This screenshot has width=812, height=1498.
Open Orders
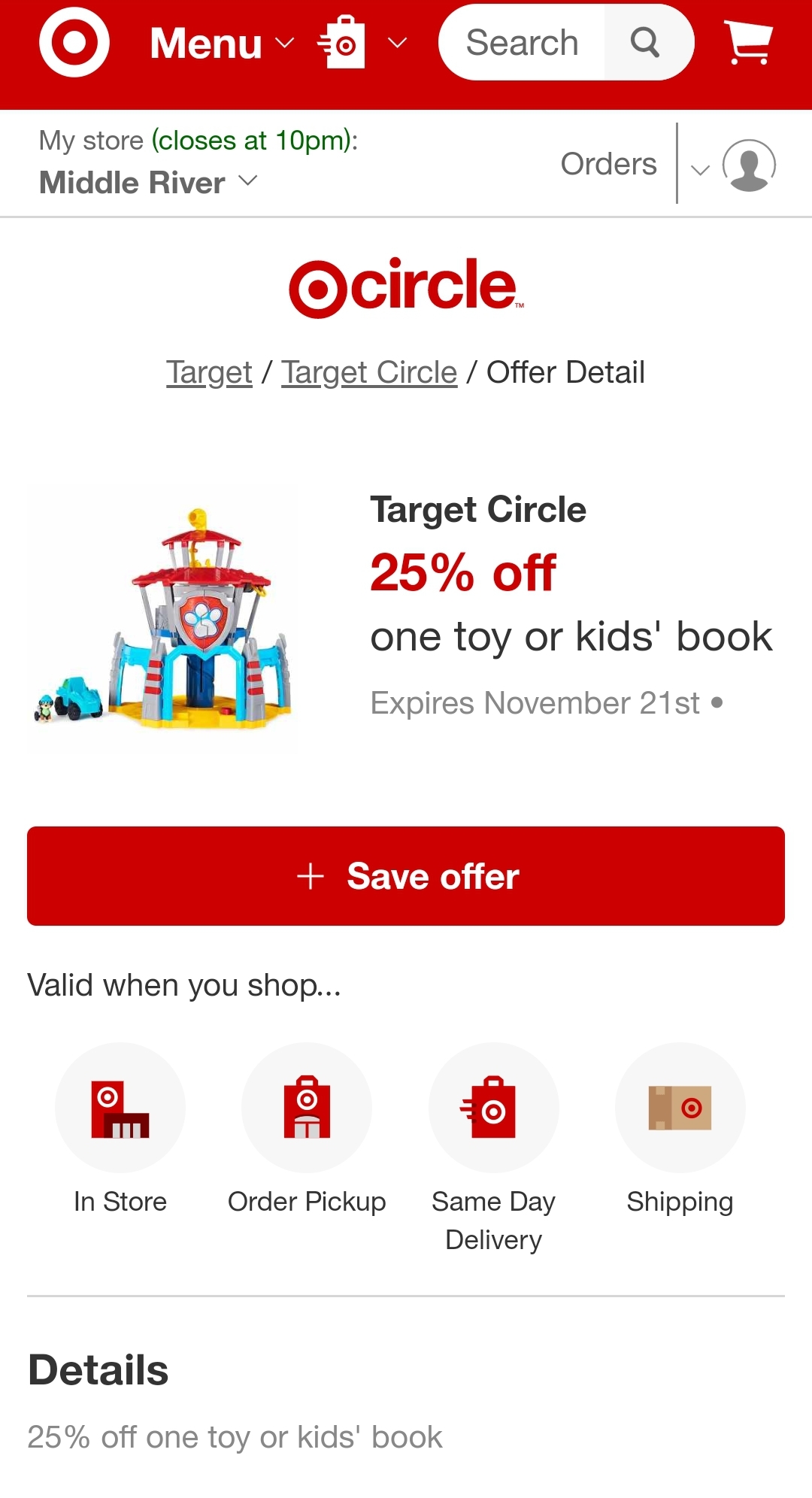pos(608,164)
